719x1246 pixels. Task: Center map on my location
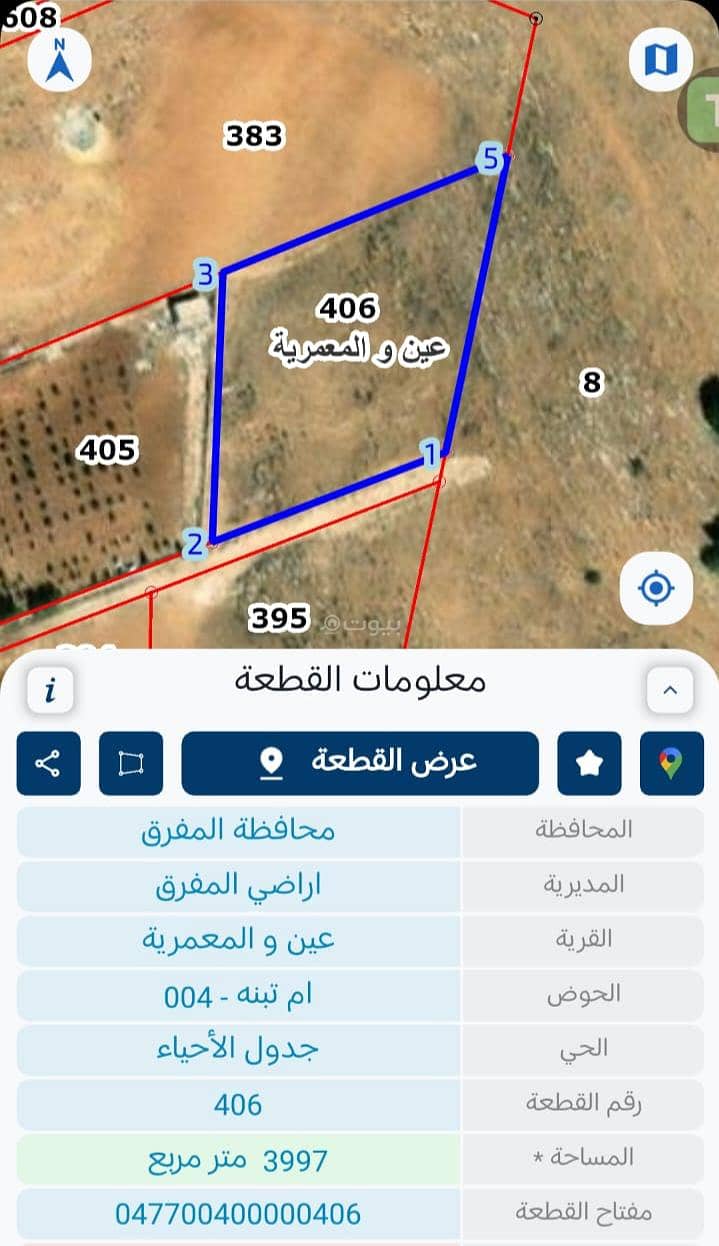tap(656, 588)
